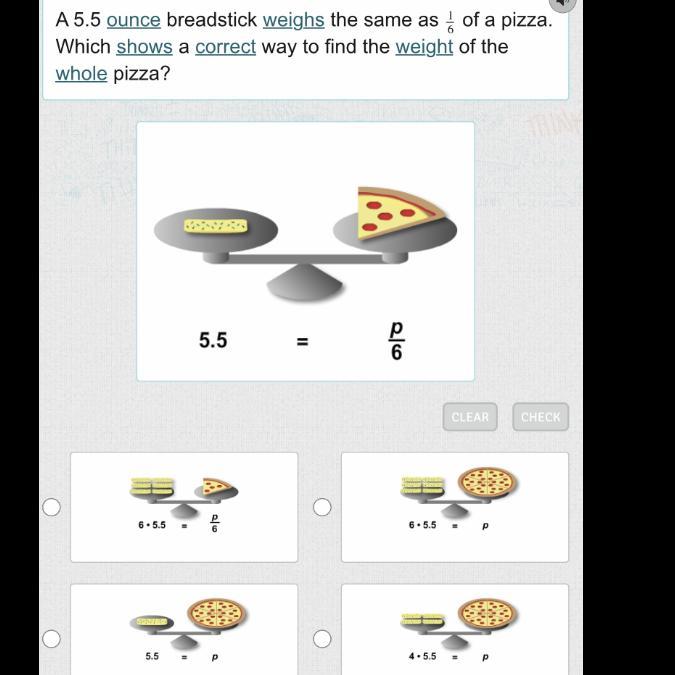The height and width of the screenshot is (675, 675).
Task: Select the radio button for 6 • 5.5 = p/6
Action: coord(50,507)
